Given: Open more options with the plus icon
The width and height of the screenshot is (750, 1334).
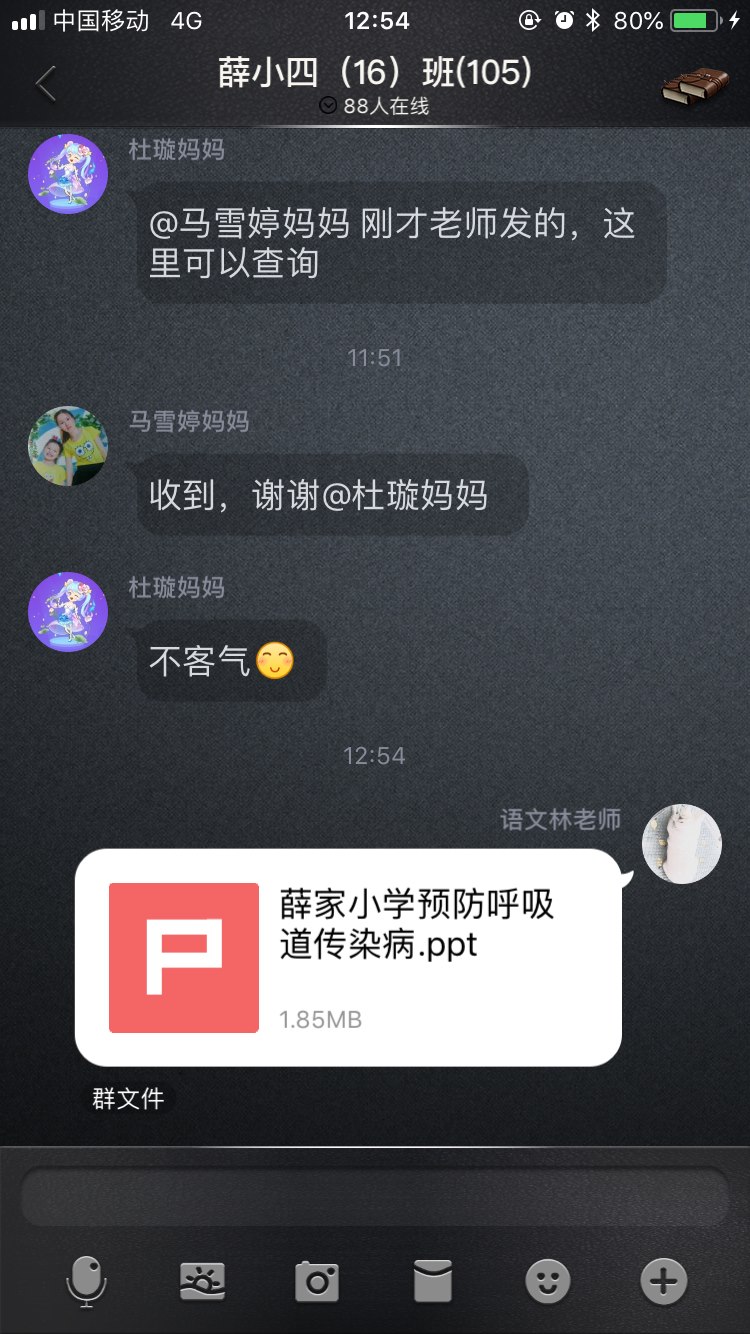Looking at the screenshot, I should (x=664, y=1281).
